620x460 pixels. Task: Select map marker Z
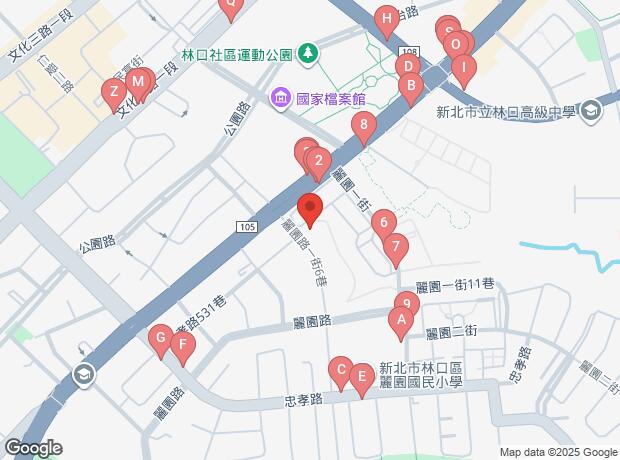(x=114, y=93)
